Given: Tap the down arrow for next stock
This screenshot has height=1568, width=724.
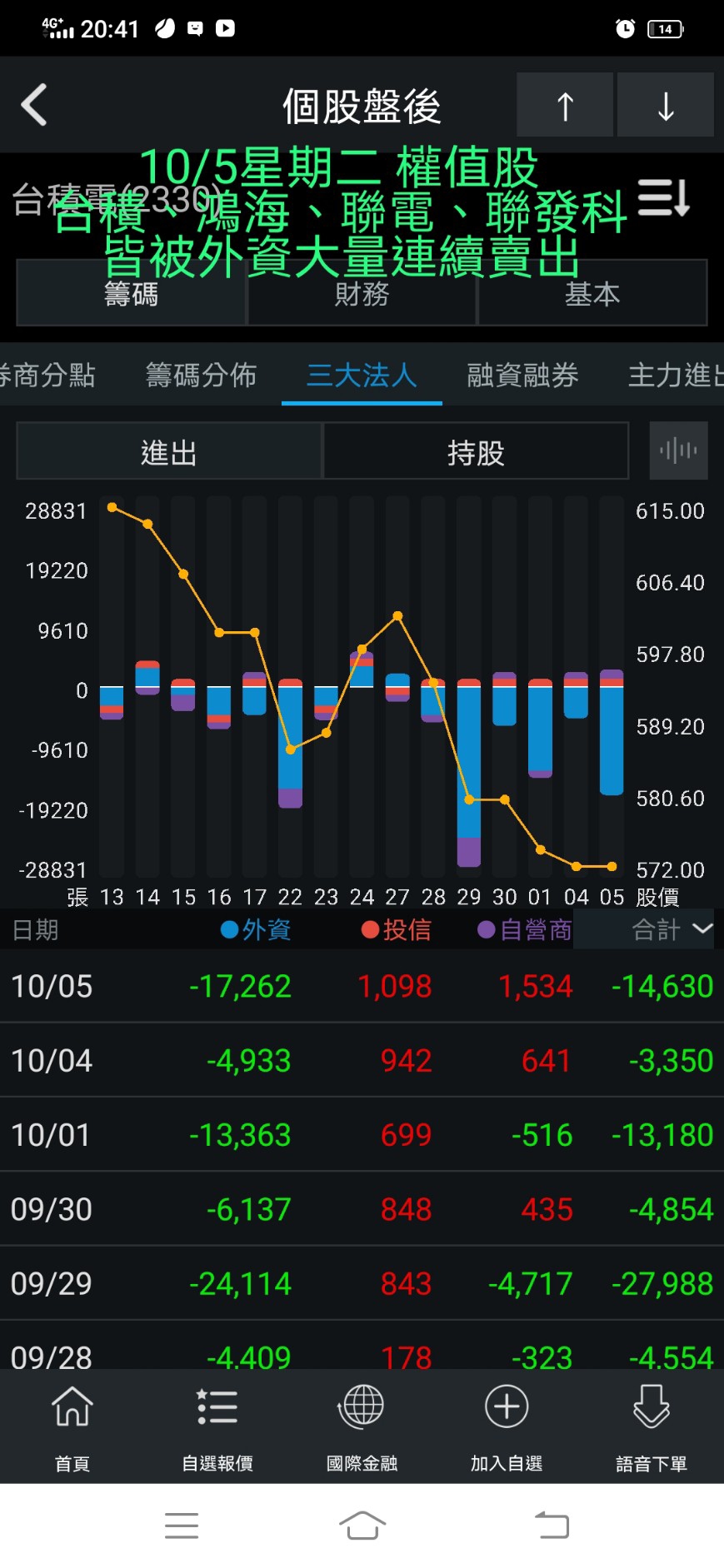Looking at the screenshot, I should click(665, 106).
